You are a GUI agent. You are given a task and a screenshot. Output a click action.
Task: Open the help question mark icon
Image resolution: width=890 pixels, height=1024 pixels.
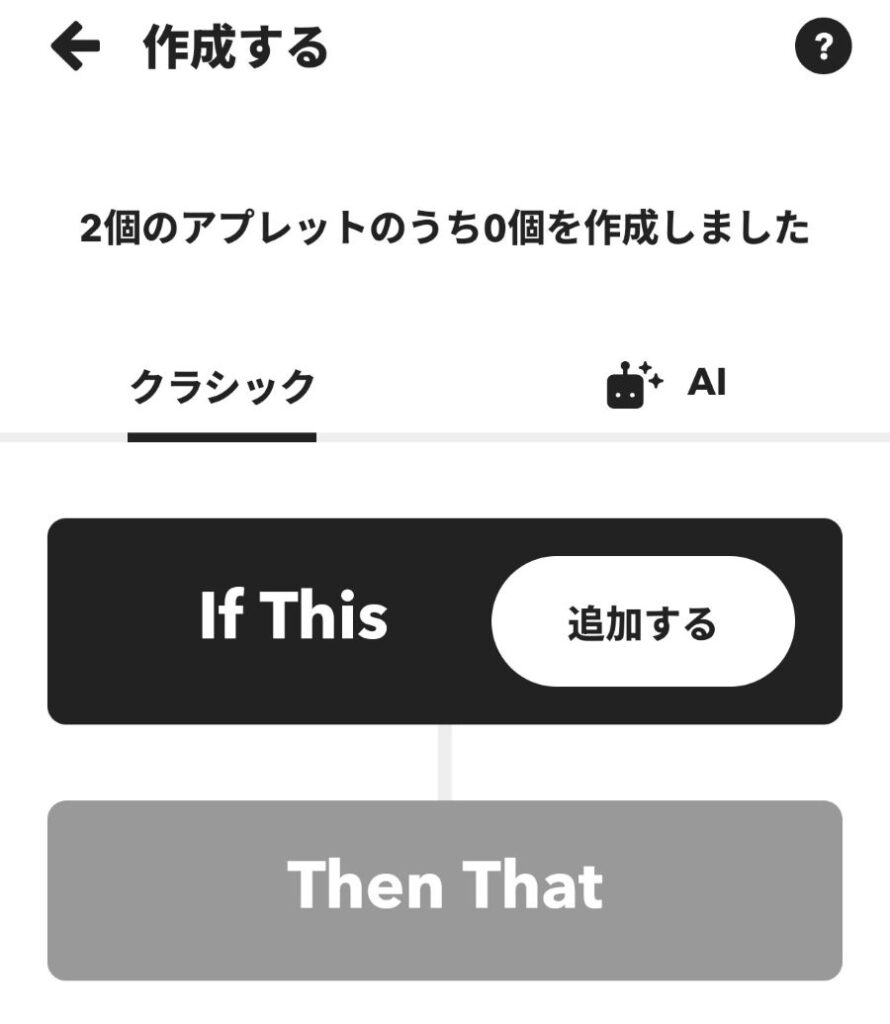click(822, 48)
